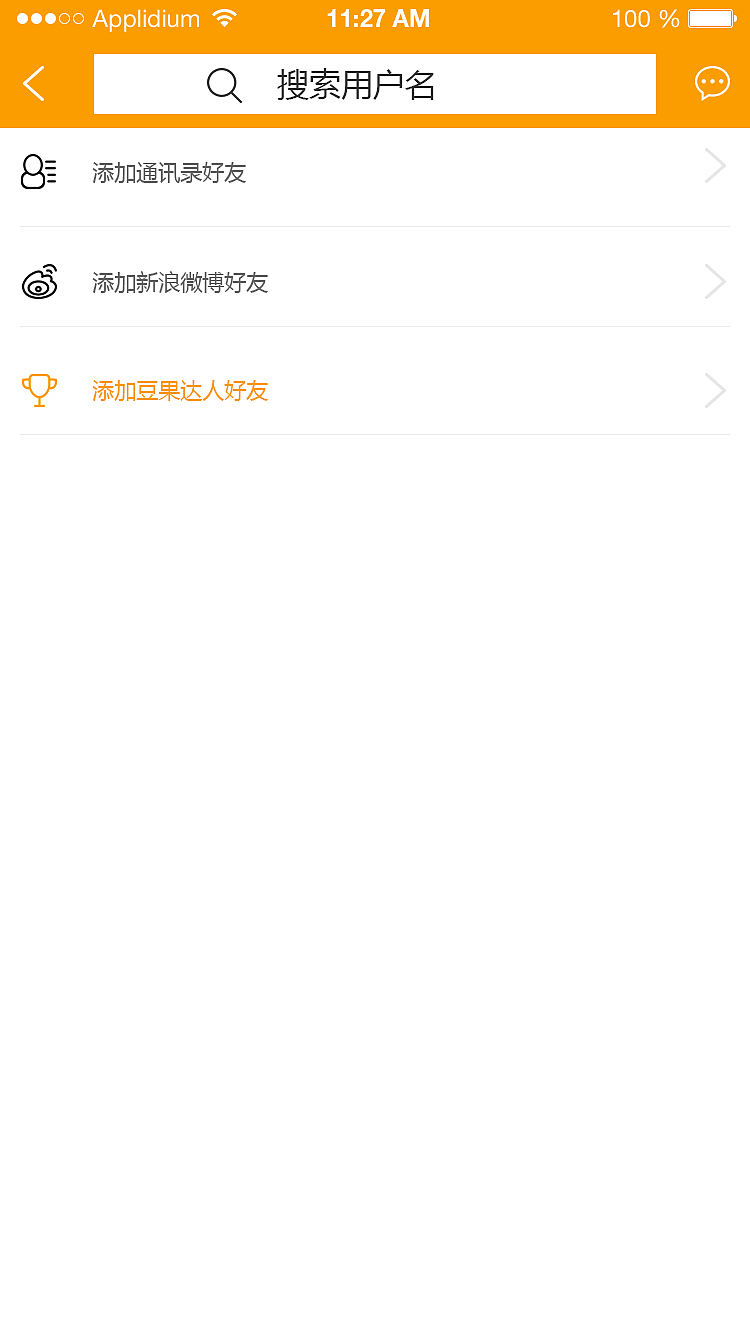The height and width of the screenshot is (1334, 750).
Task: Click the Wi-Fi icon in status bar
Action: [x=226, y=17]
